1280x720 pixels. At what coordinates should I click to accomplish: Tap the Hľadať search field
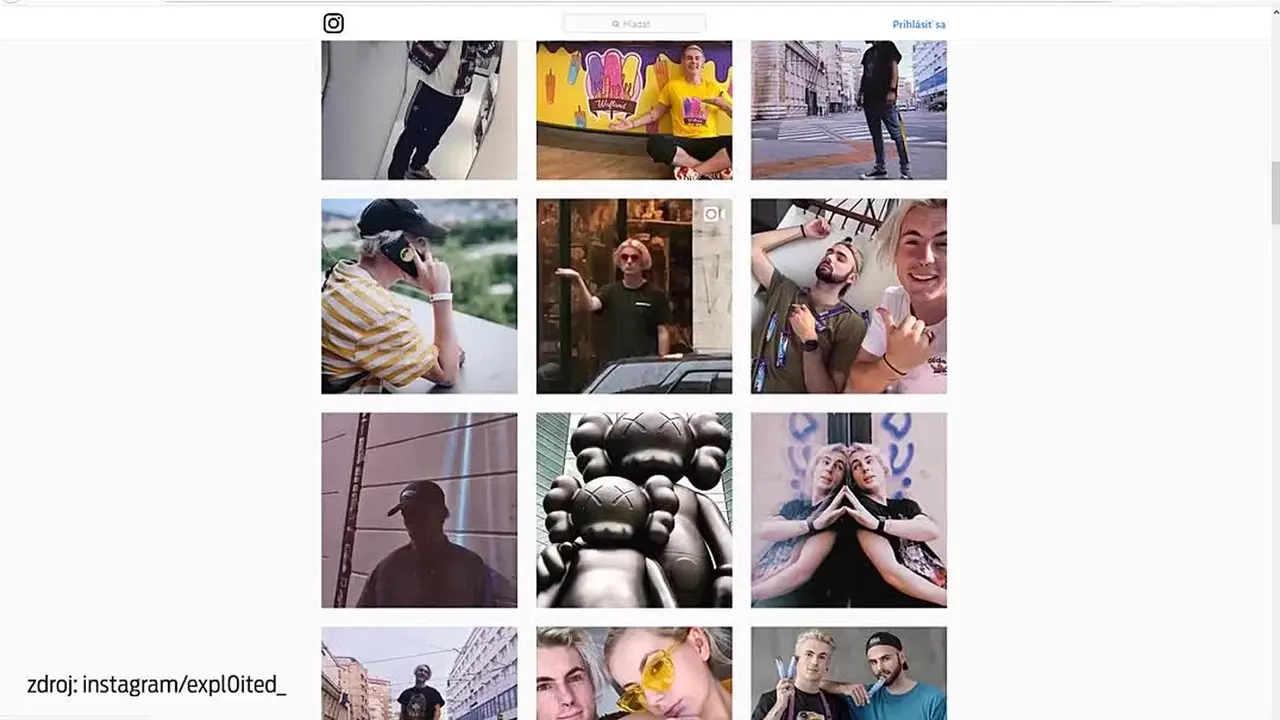click(x=634, y=24)
